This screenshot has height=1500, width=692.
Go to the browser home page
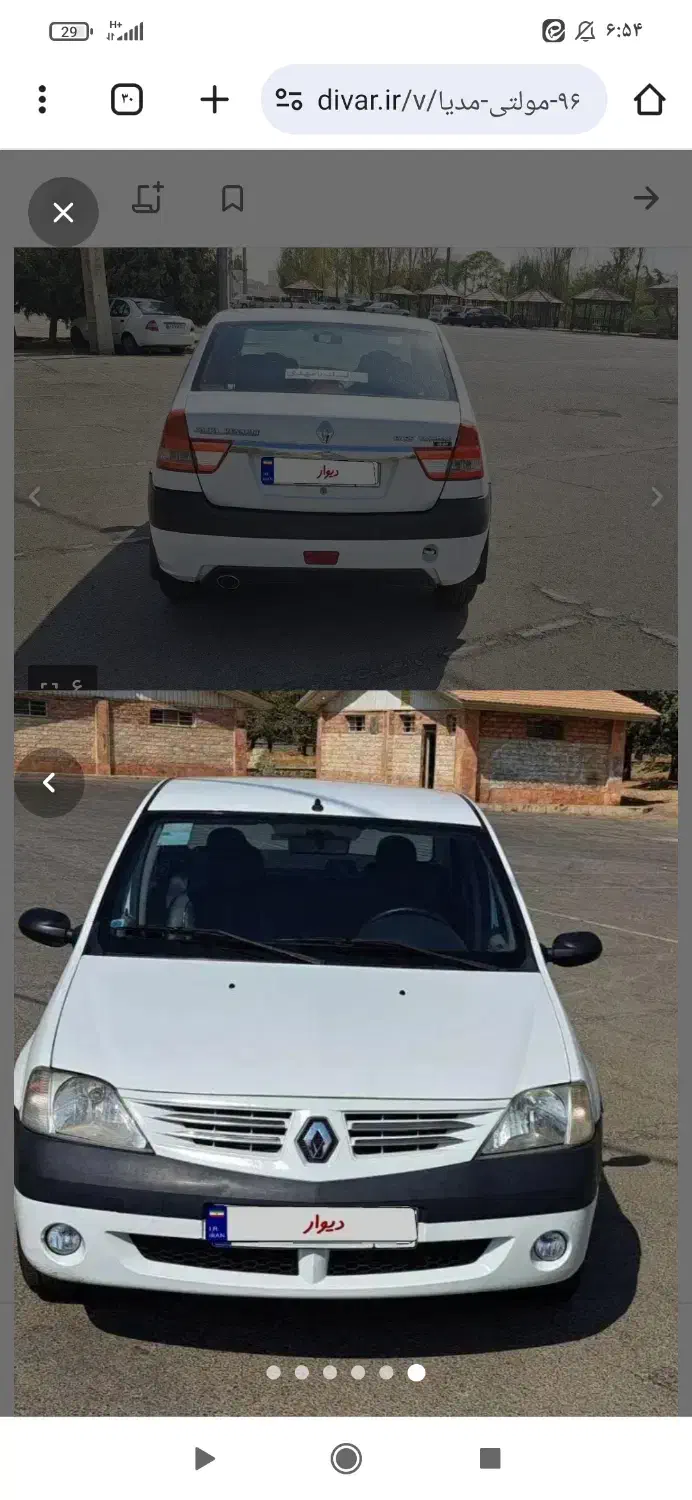click(649, 99)
